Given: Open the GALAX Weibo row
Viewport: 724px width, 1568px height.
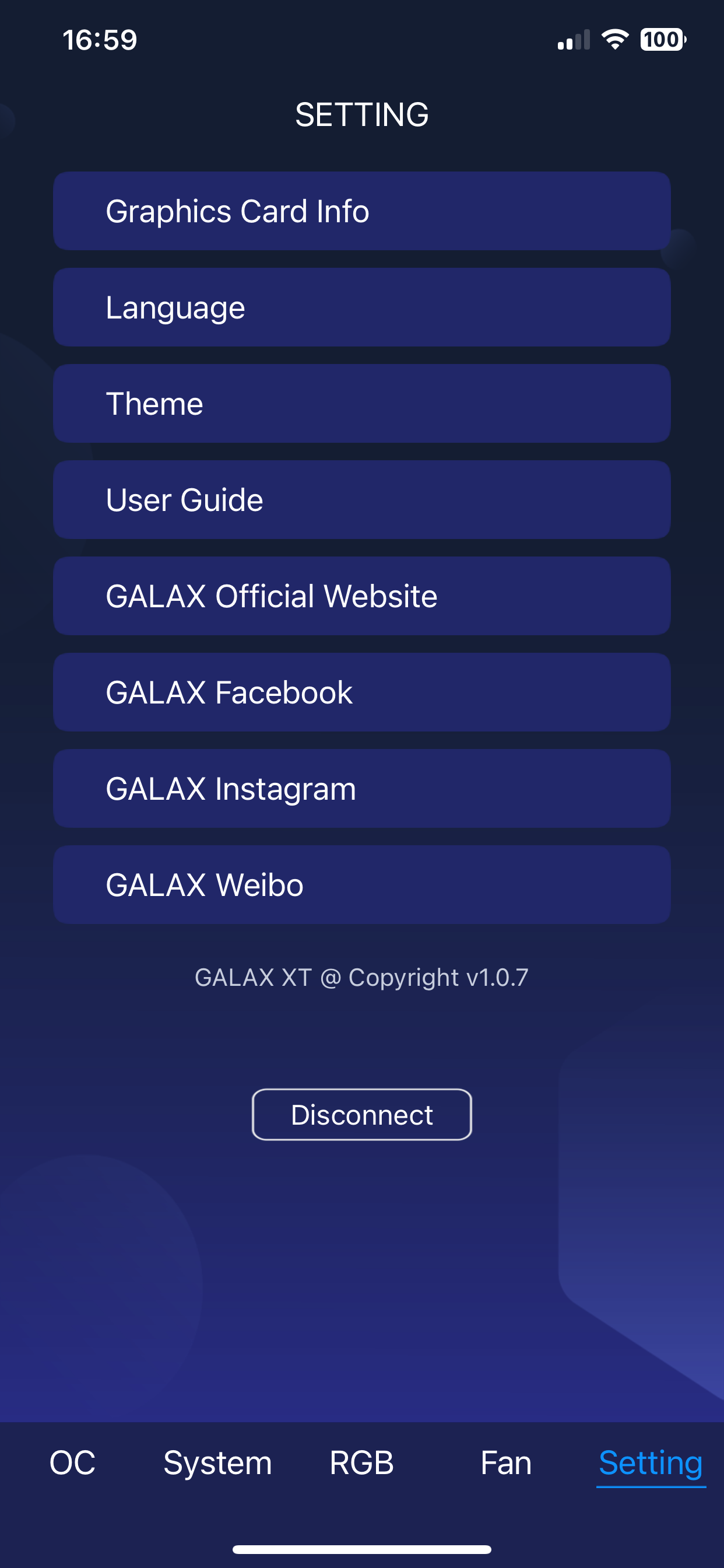Looking at the screenshot, I should [361, 884].
